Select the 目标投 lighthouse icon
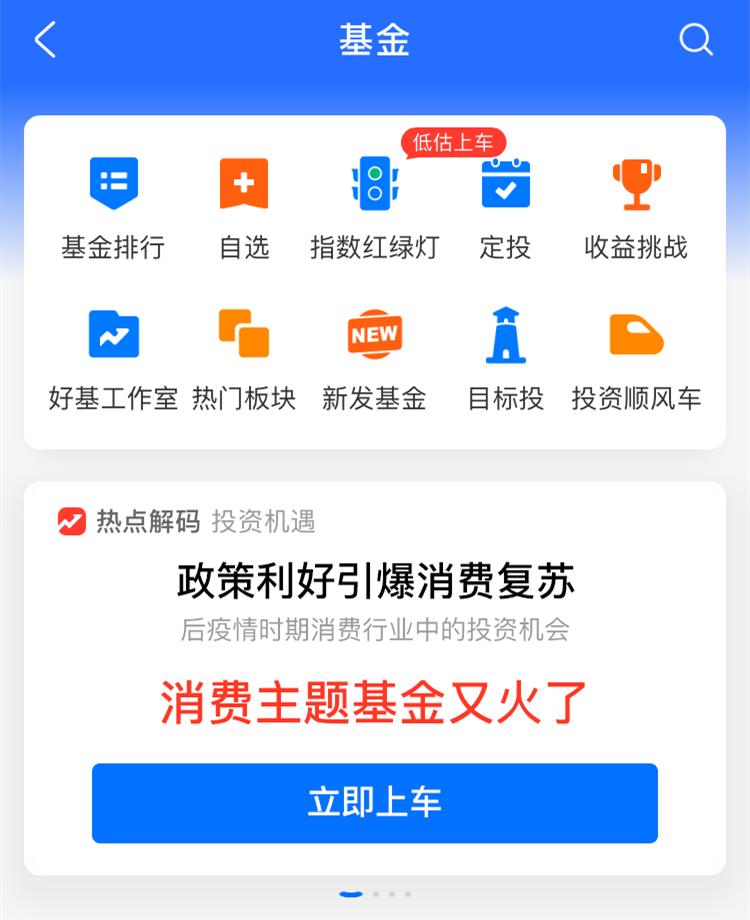Image resolution: width=750 pixels, height=920 pixels. [x=506, y=335]
